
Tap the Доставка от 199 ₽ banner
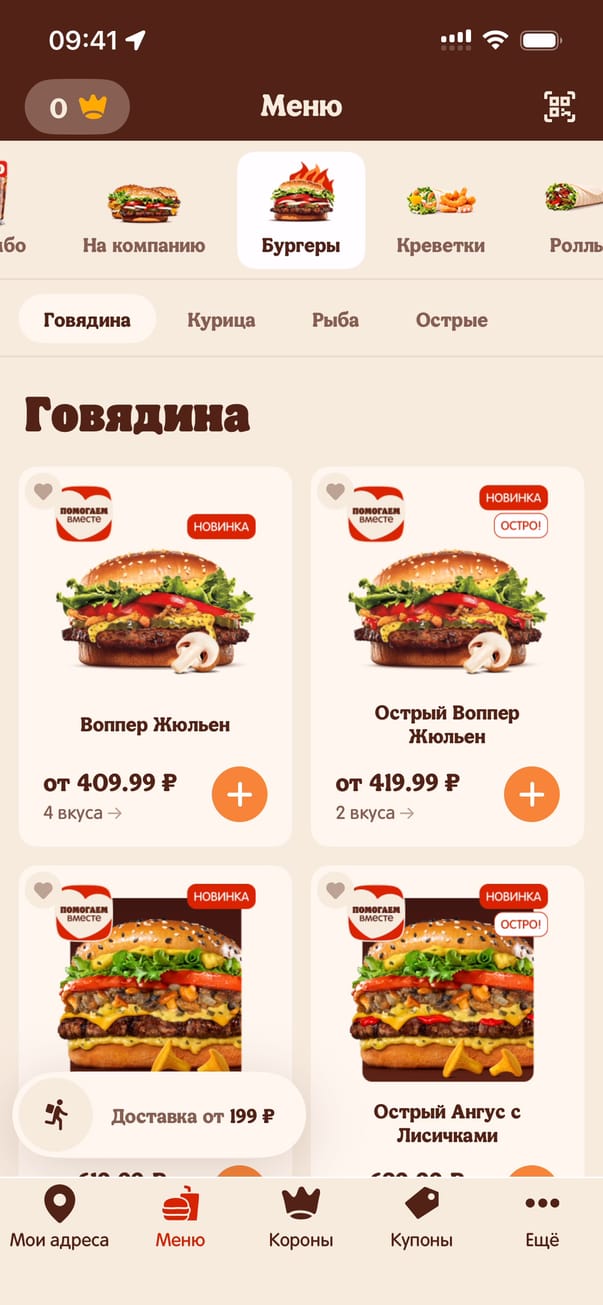pyautogui.click(x=160, y=1116)
